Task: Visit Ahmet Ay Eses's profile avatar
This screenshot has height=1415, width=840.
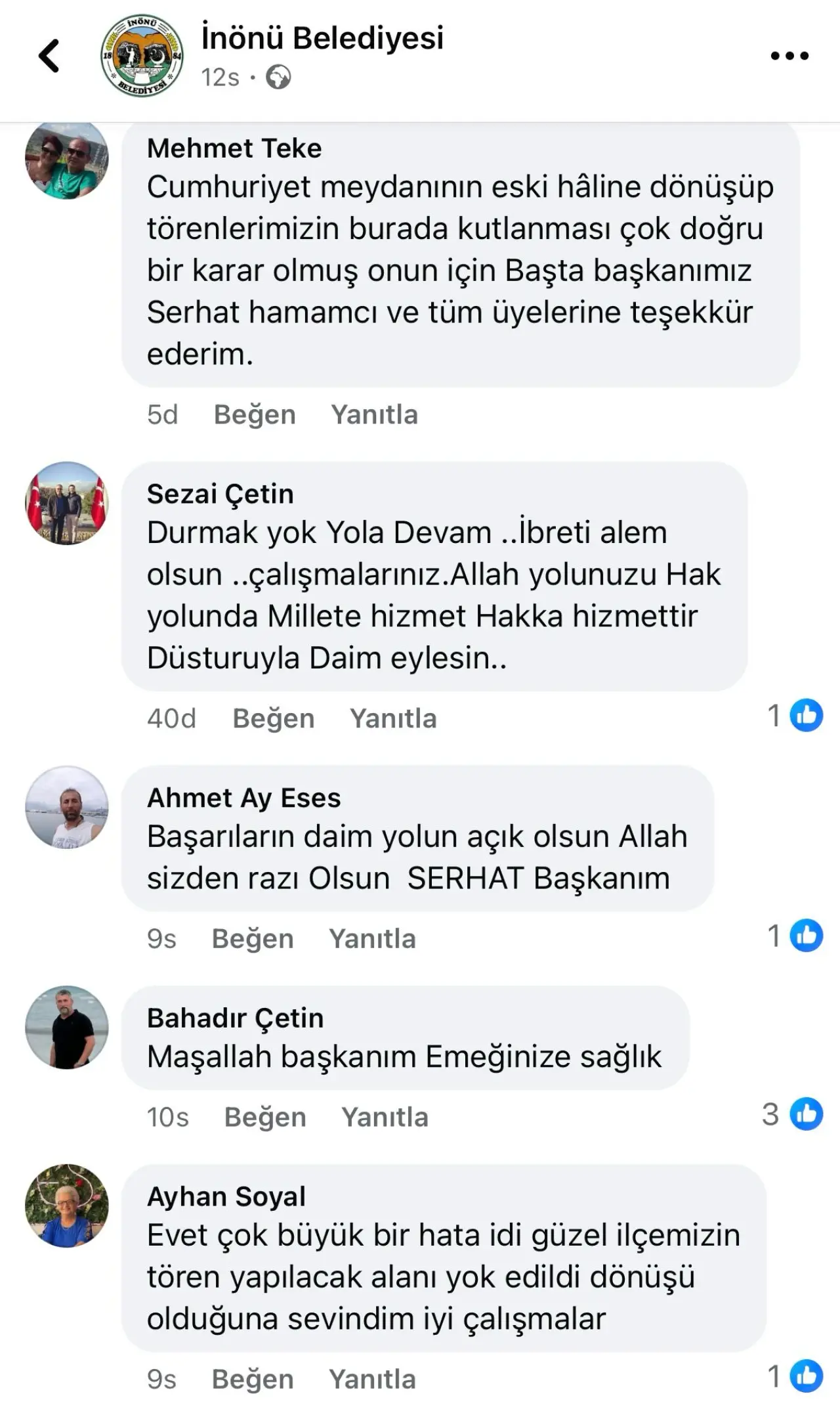Action: click(x=67, y=807)
